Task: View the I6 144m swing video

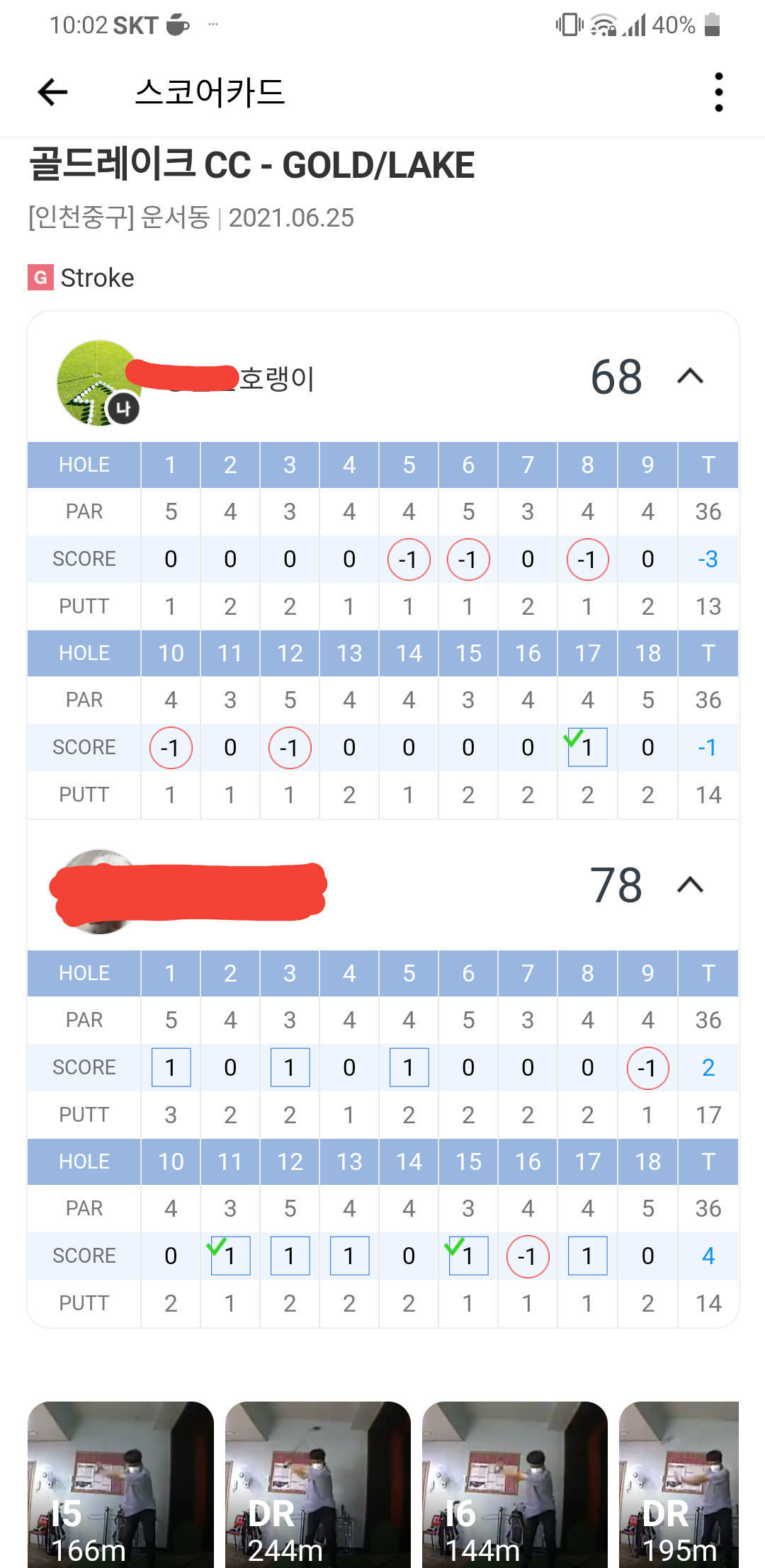Action: pyautogui.click(x=515, y=1484)
